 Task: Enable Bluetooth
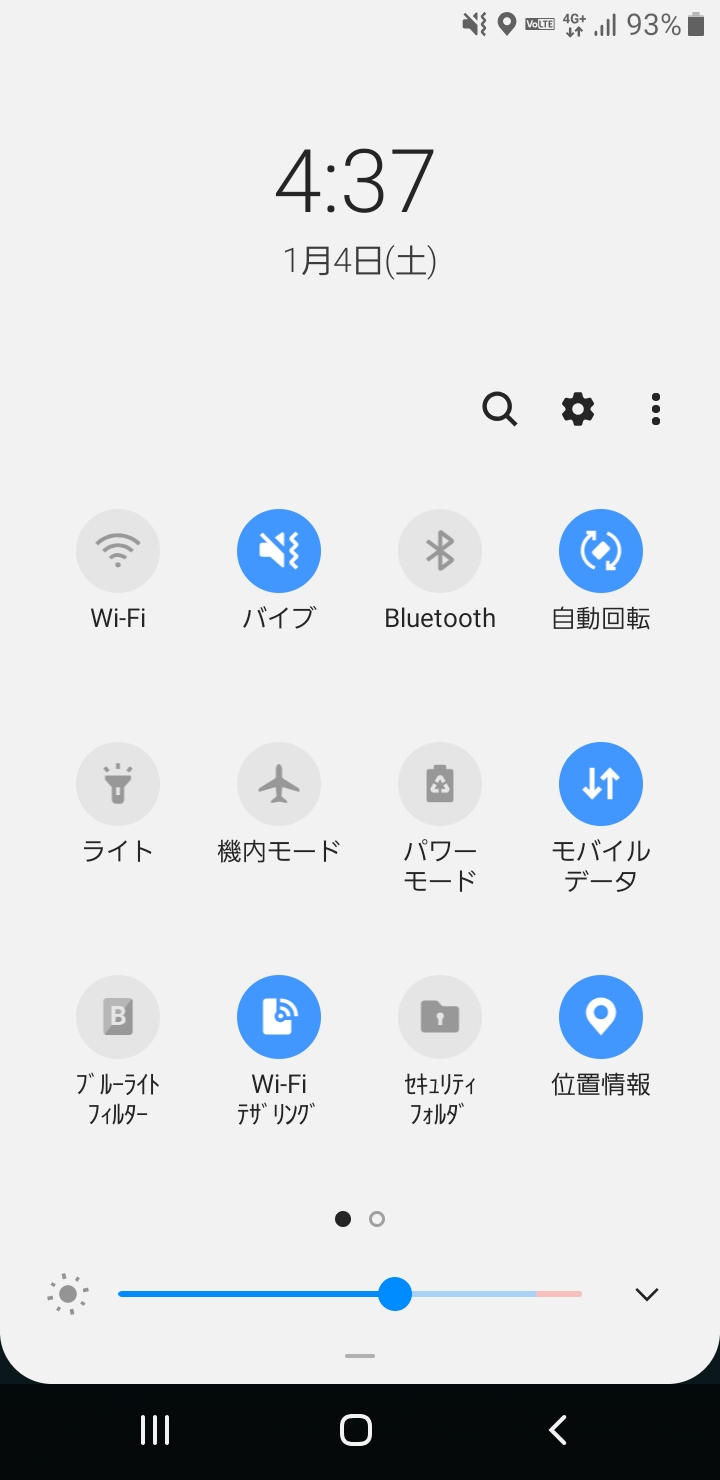click(x=440, y=551)
